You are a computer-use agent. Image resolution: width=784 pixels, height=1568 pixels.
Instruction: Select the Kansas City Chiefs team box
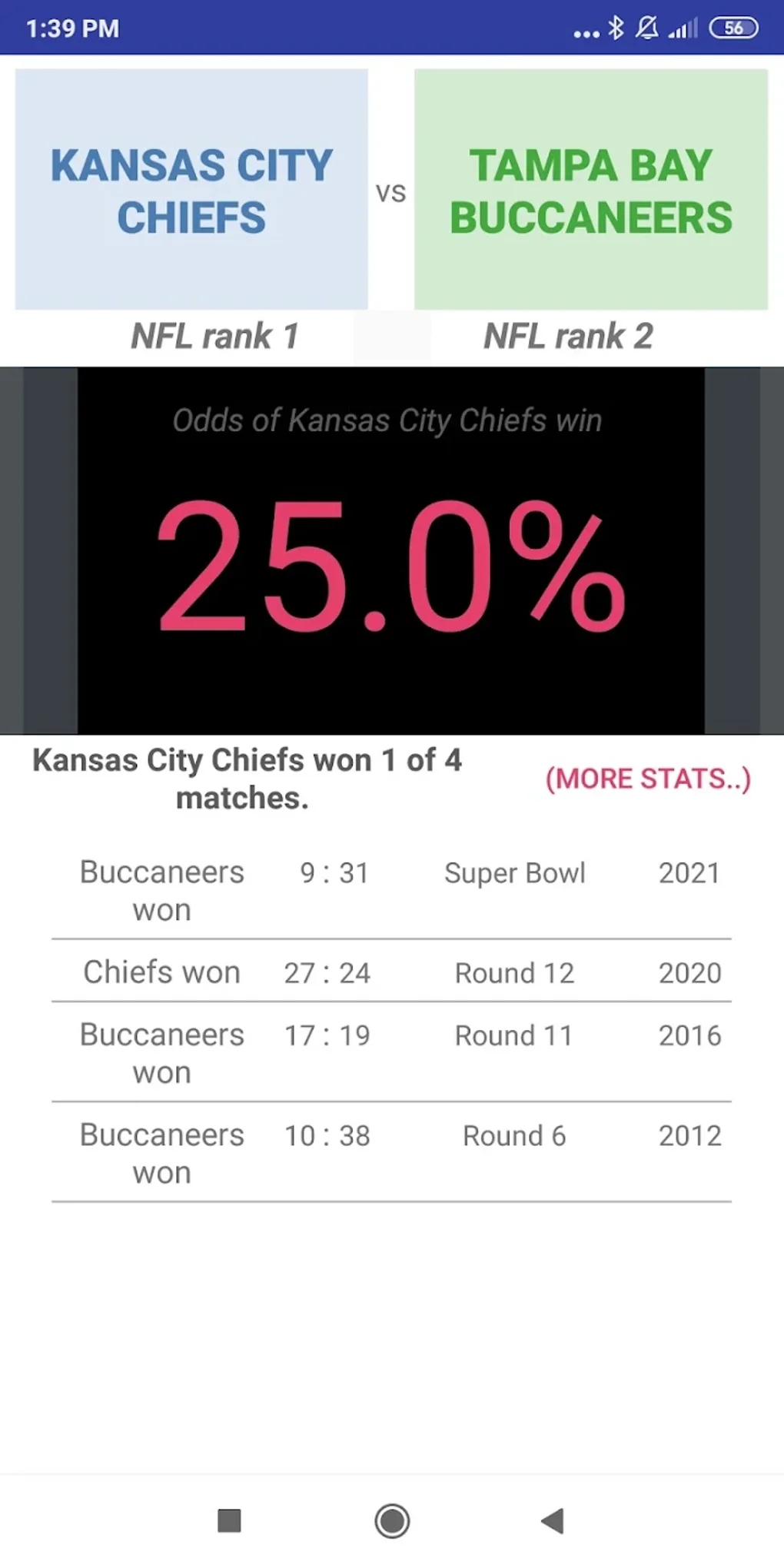191,190
